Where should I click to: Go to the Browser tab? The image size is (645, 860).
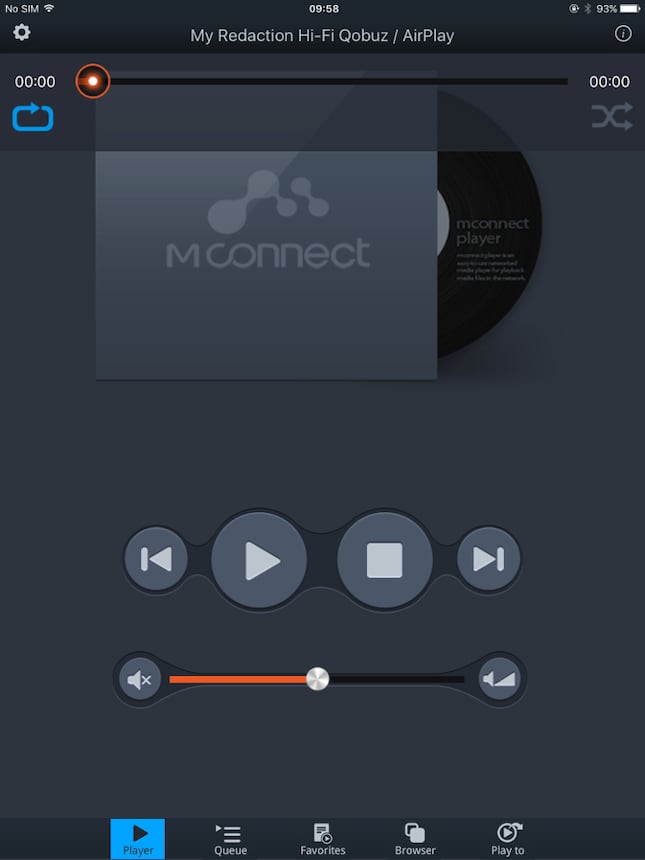click(x=415, y=839)
